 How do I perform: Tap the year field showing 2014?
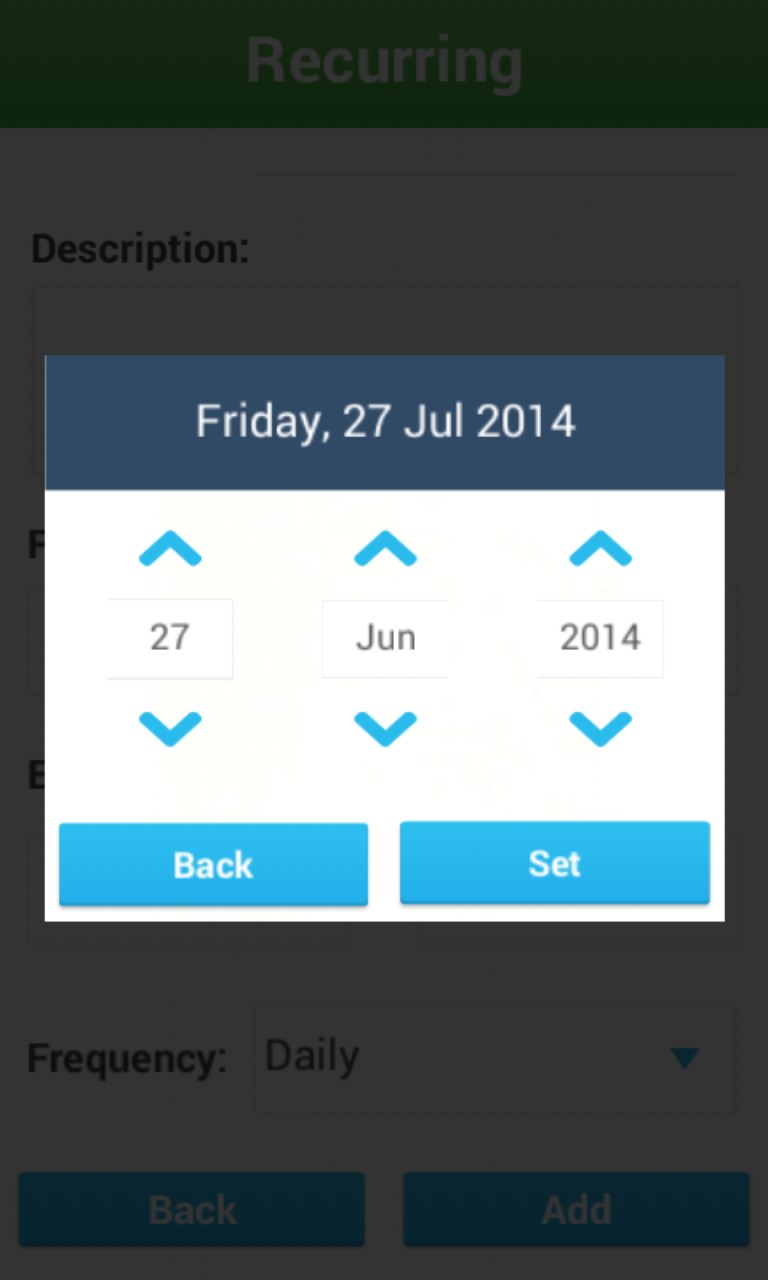coord(600,638)
